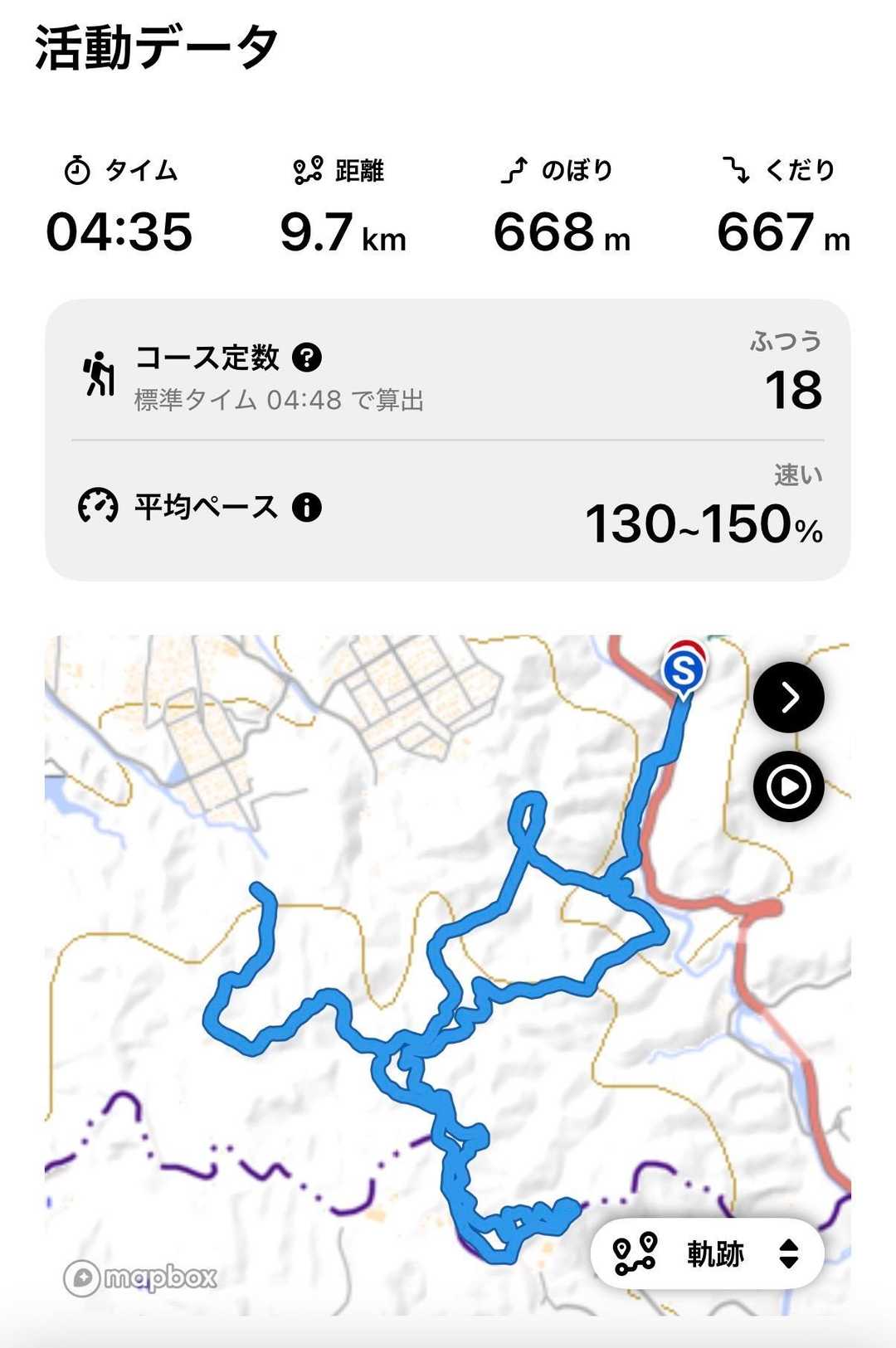Screen dimensions: 896x1348
Task: Open the 軌跡 map display dropdown
Action: click(708, 1253)
